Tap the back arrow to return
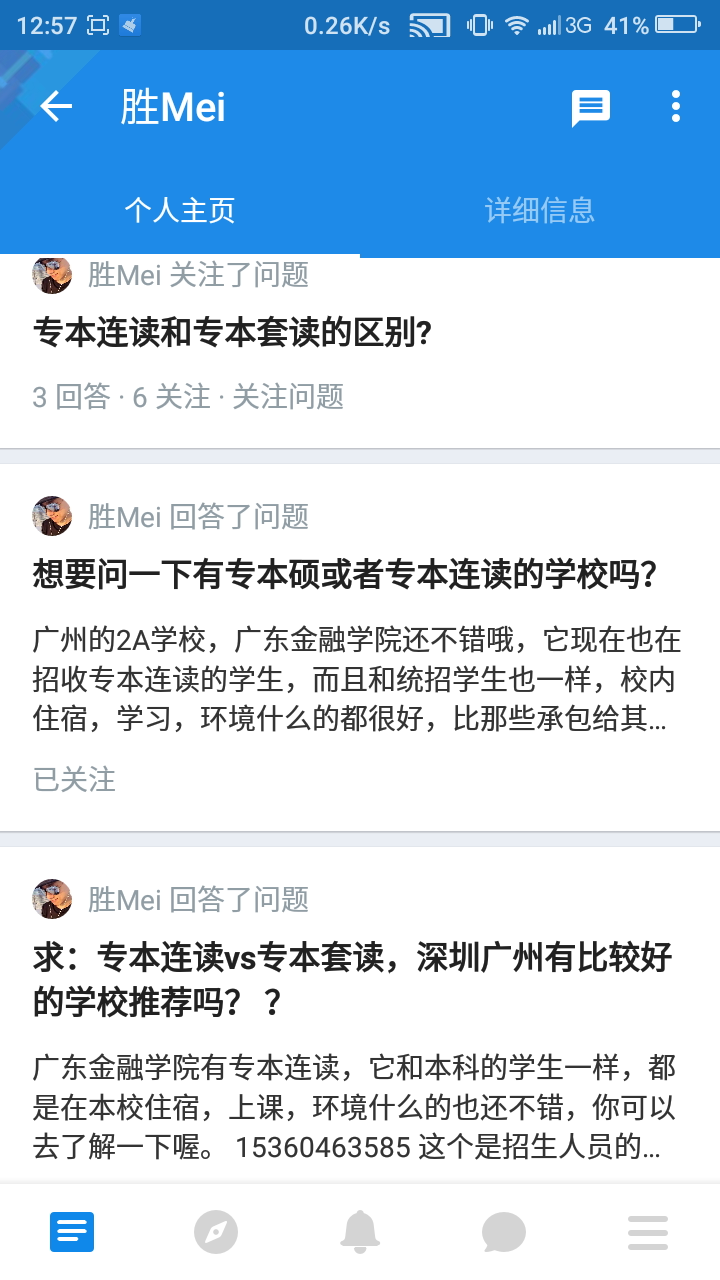 tap(56, 107)
